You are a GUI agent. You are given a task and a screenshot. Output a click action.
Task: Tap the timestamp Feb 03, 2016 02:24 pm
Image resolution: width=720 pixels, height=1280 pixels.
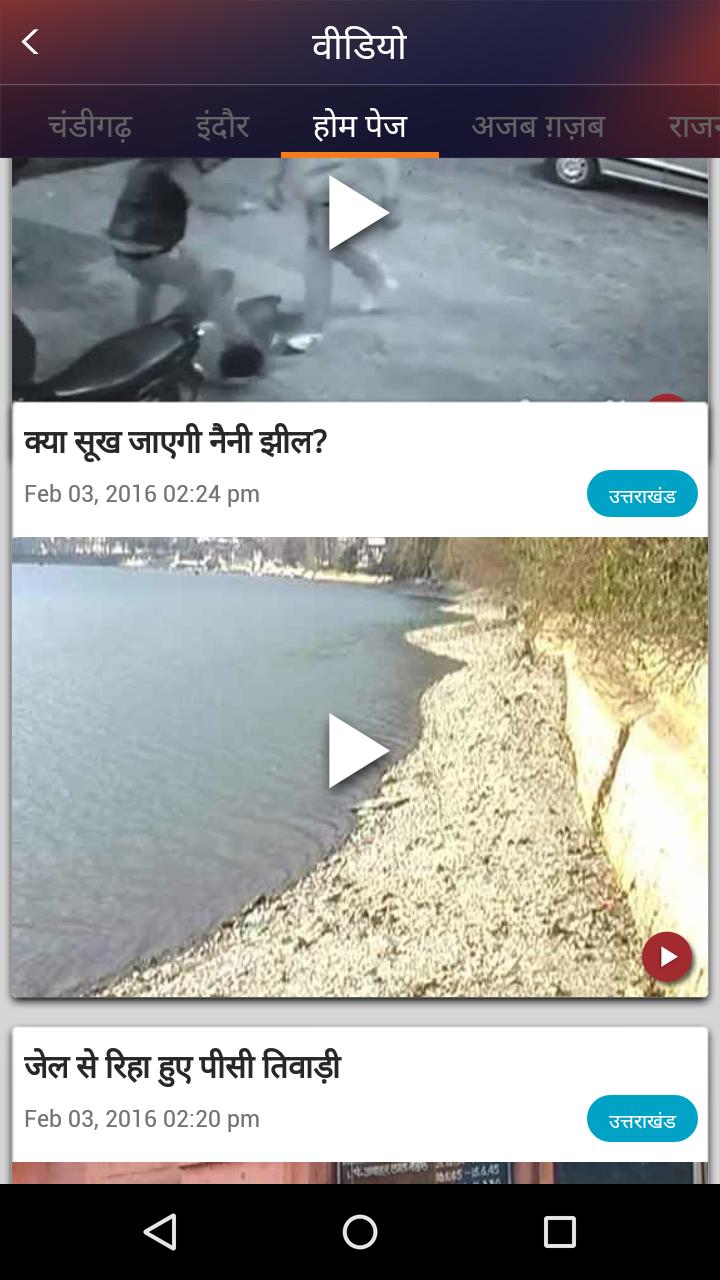click(x=141, y=493)
